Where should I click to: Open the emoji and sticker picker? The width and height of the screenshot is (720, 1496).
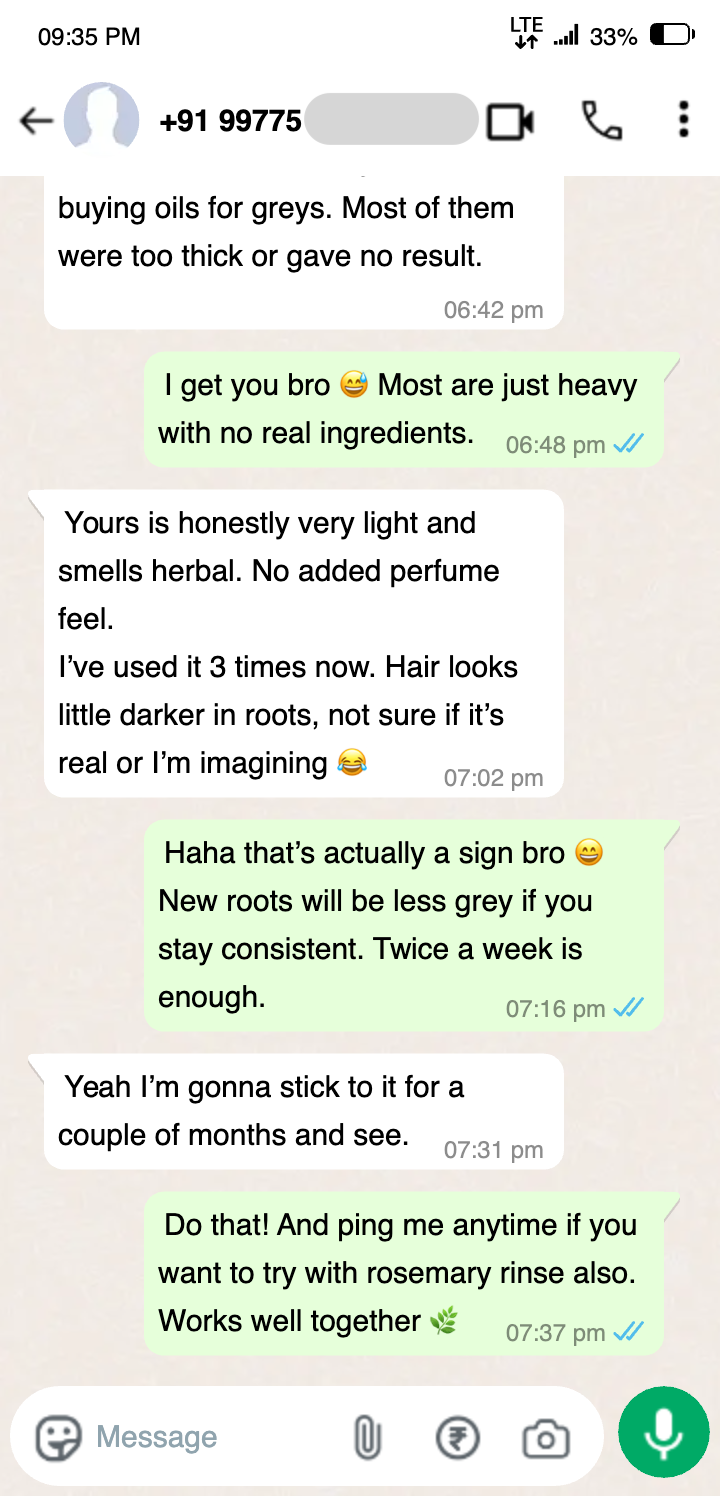58,1439
